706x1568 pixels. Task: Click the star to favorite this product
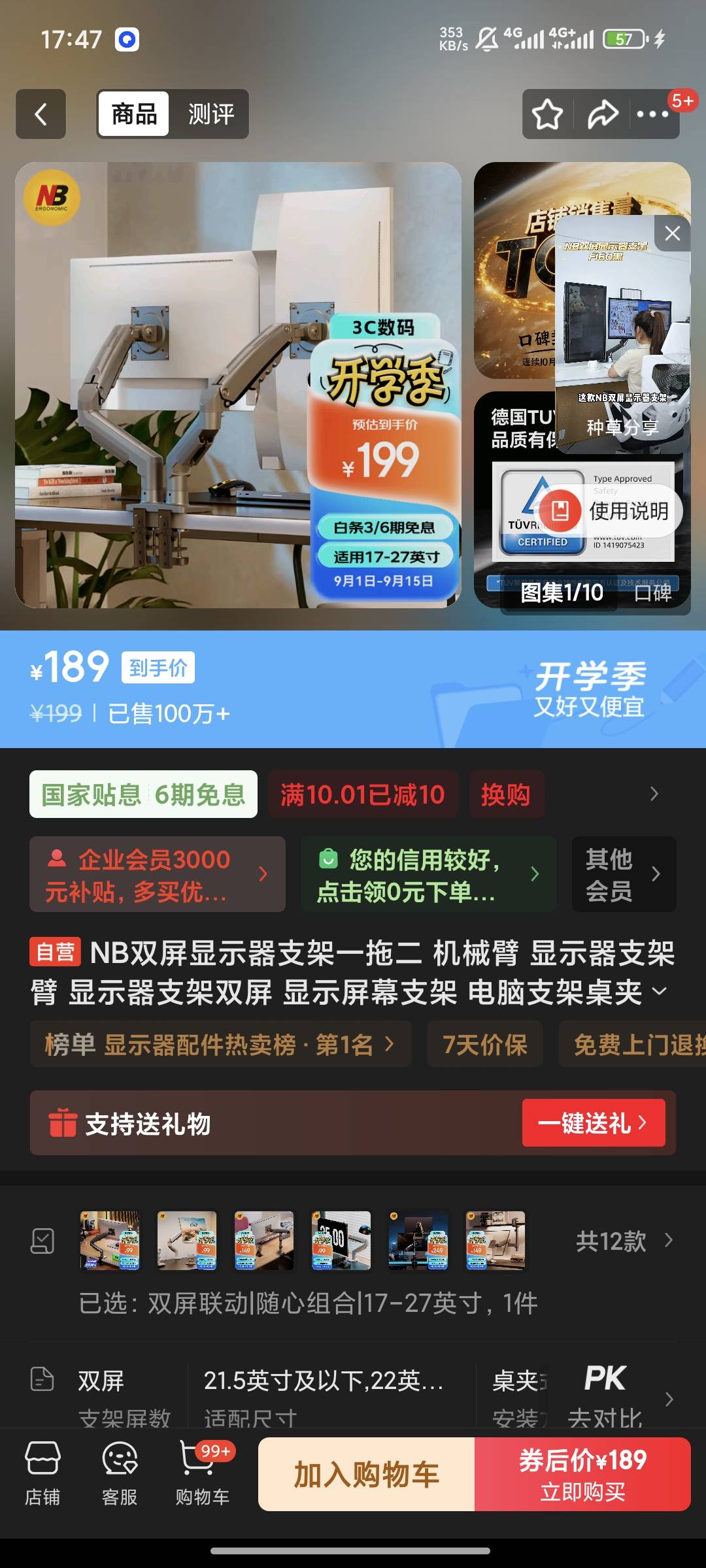click(548, 114)
